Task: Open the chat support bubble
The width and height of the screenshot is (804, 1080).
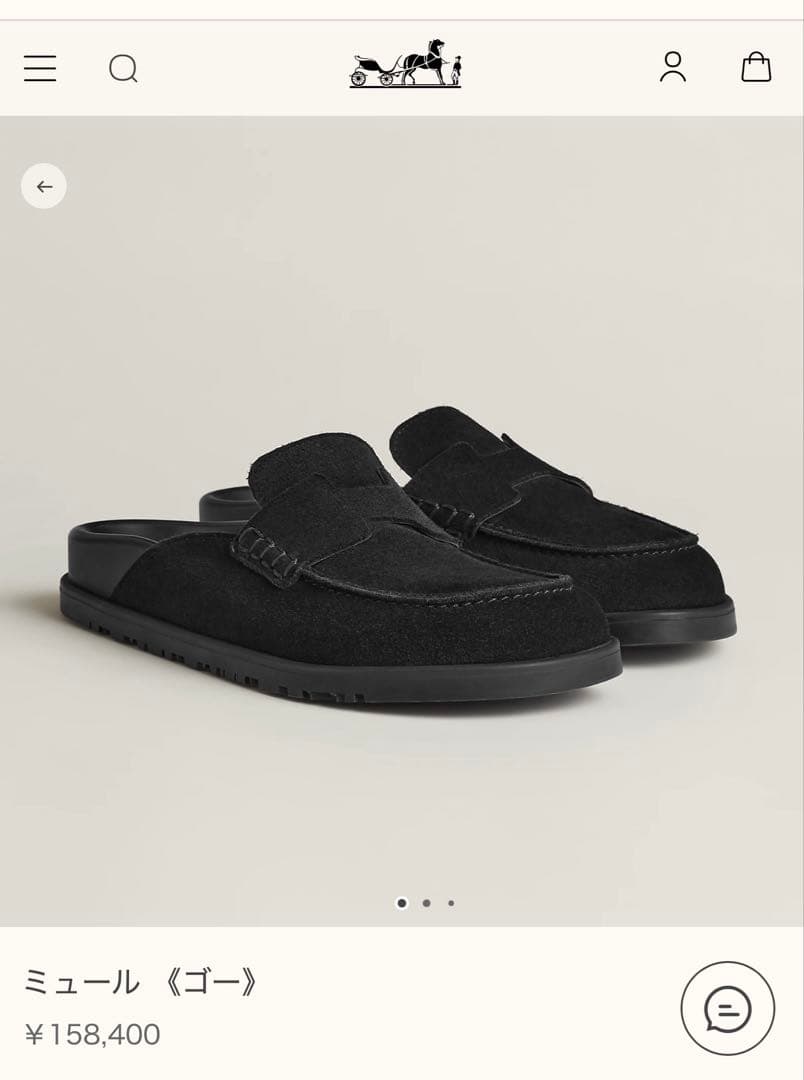Action: pyautogui.click(x=728, y=1009)
